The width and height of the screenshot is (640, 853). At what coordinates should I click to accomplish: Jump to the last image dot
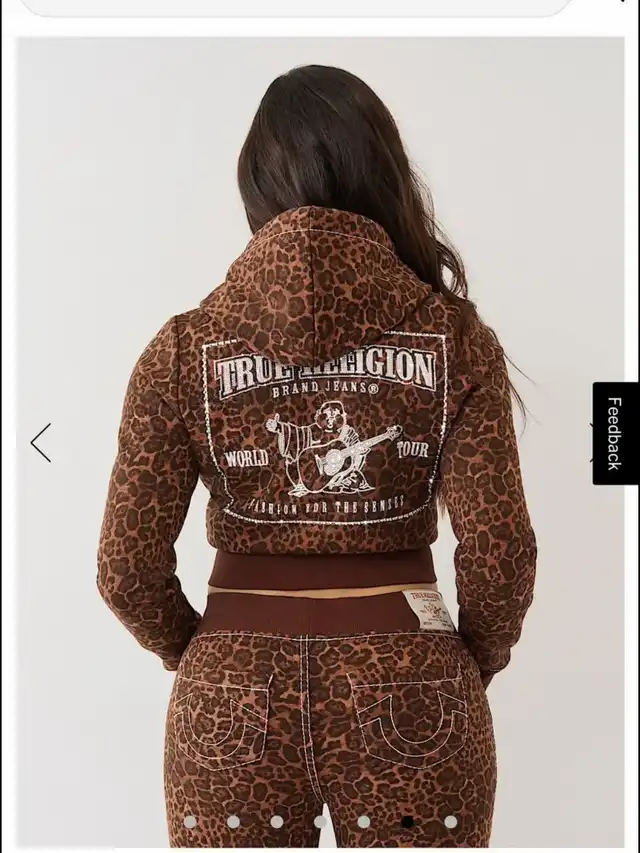click(x=451, y=822)
